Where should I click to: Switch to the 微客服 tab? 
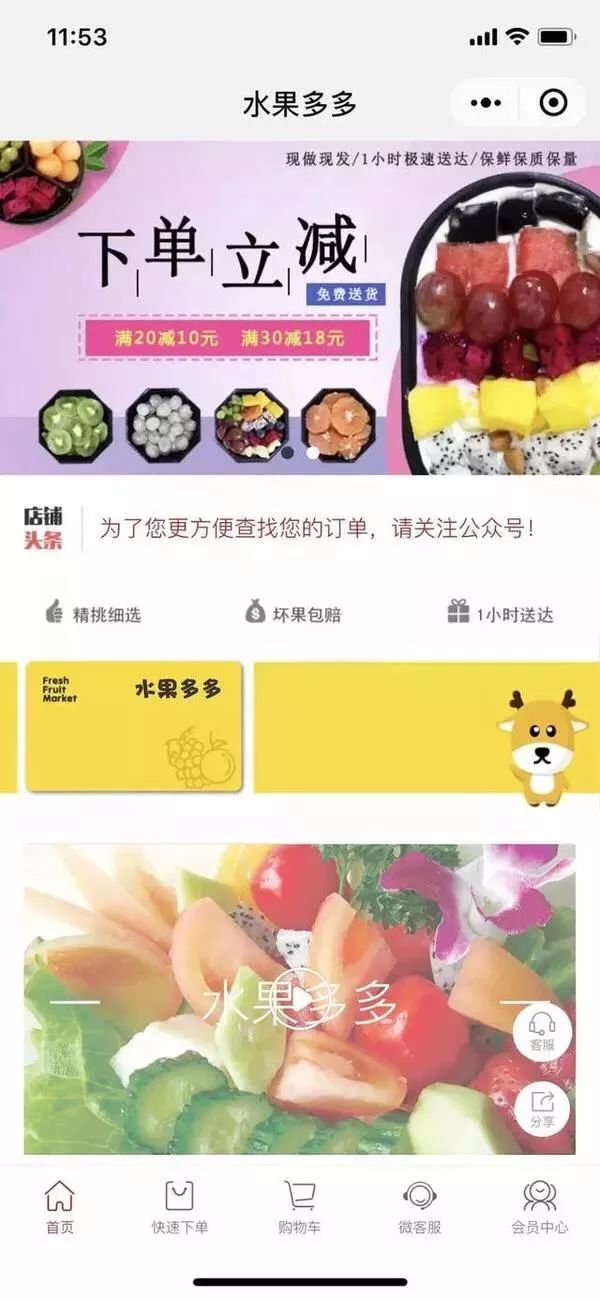(420, 1207)
